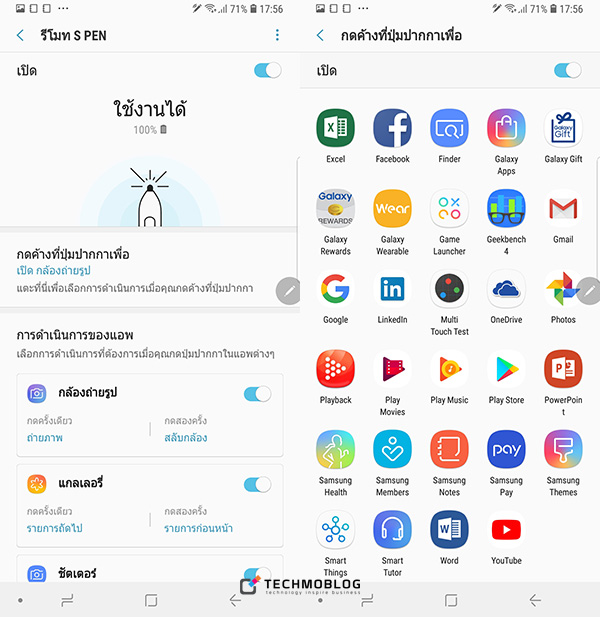Open the overflow menu on รีโมท S PEN
Viewport: 600px width, 617px height.
(277, 35)
